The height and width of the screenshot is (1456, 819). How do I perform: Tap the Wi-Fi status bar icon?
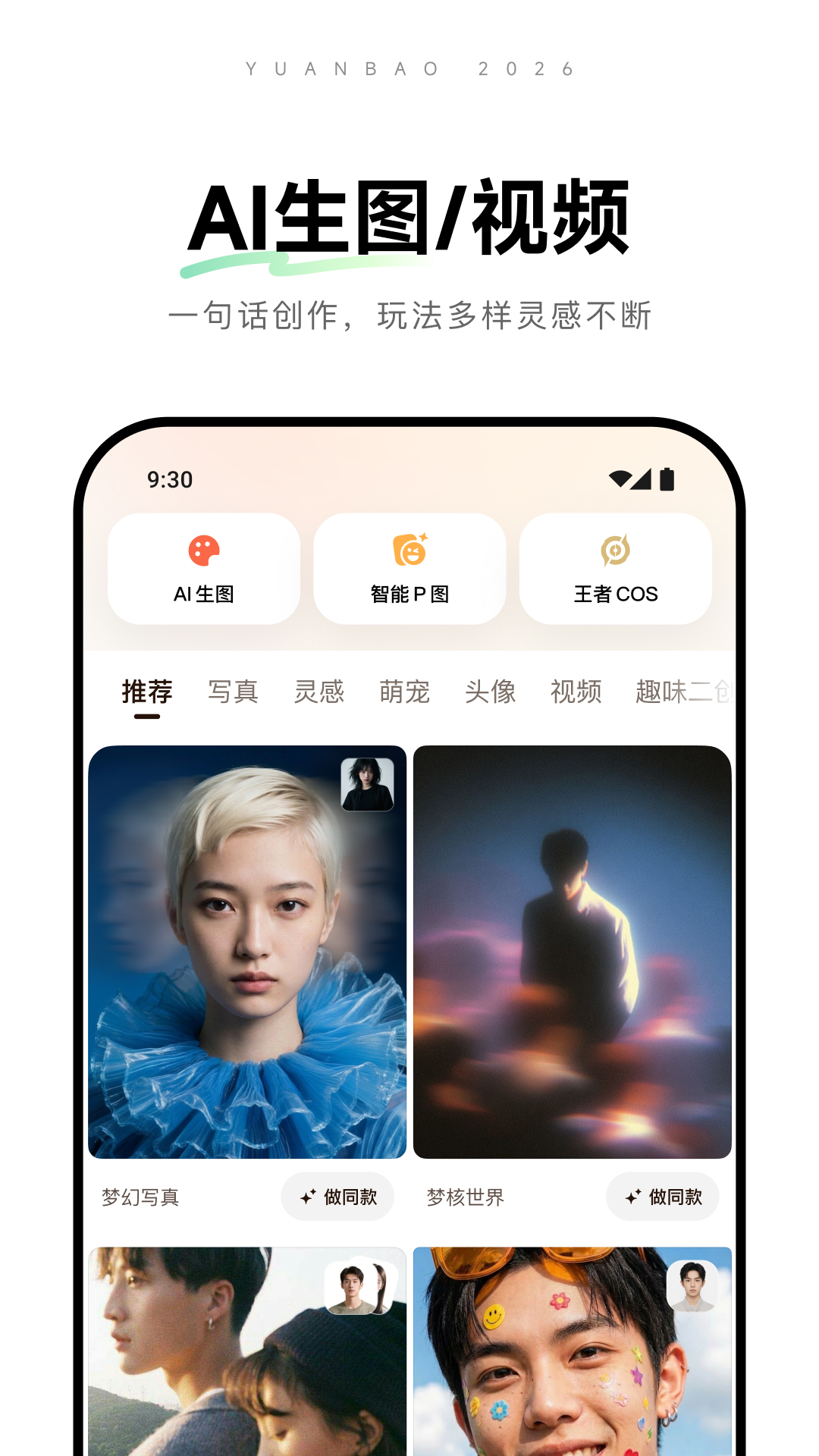coord(620,479)
